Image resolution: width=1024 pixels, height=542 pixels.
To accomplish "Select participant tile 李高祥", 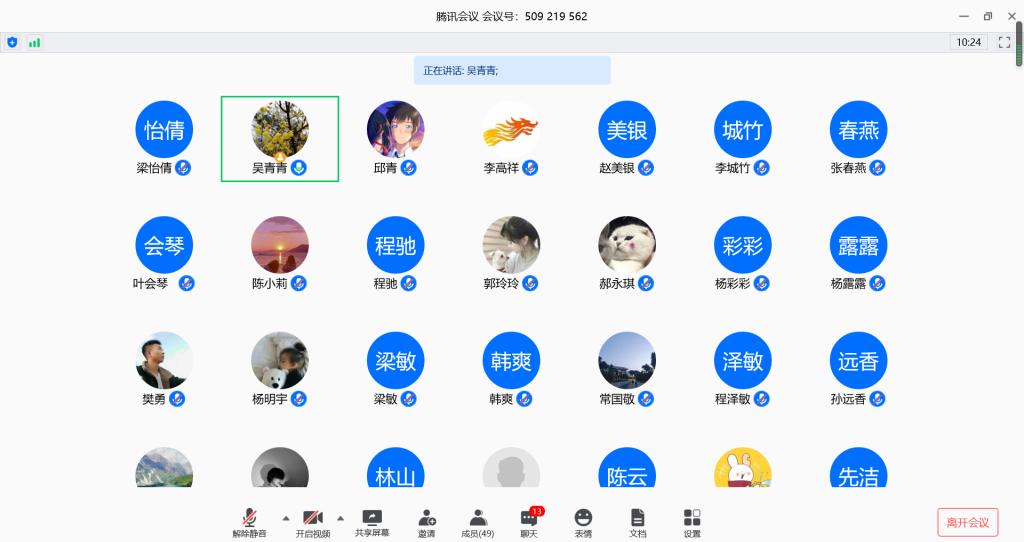I will pos(511,138).
